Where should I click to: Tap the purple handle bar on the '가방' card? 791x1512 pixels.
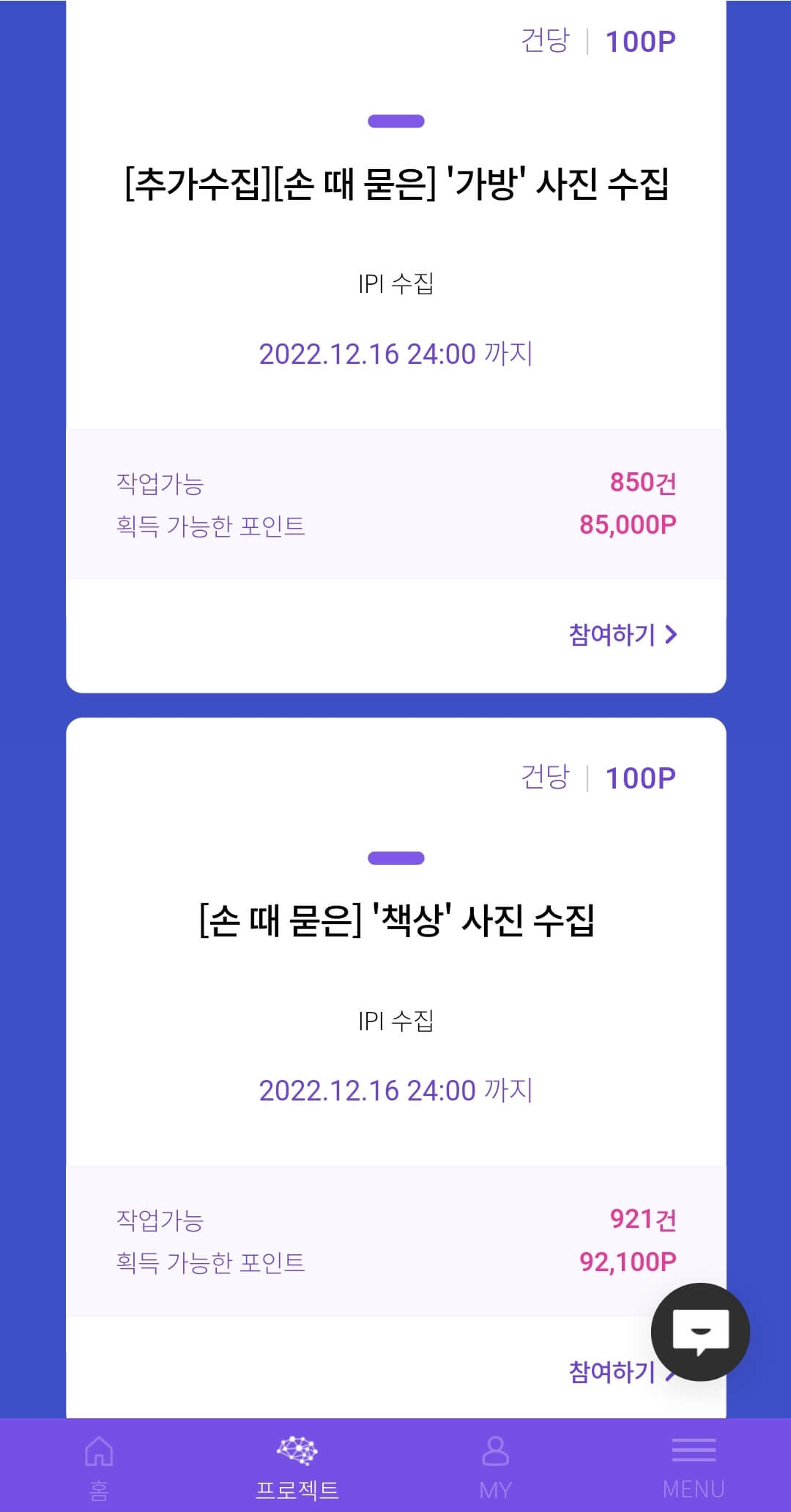(x=396, y=122)
